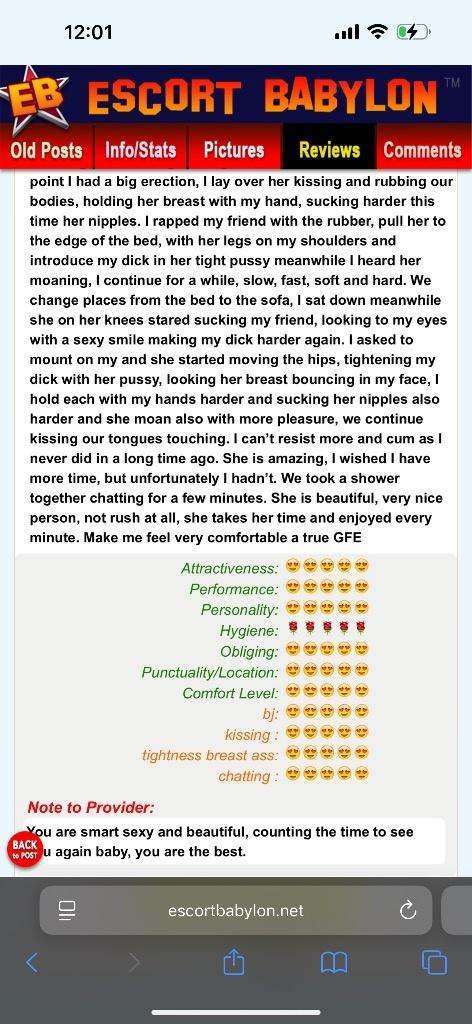
Task: Go back in Safari
Action: tap(31, 962)
